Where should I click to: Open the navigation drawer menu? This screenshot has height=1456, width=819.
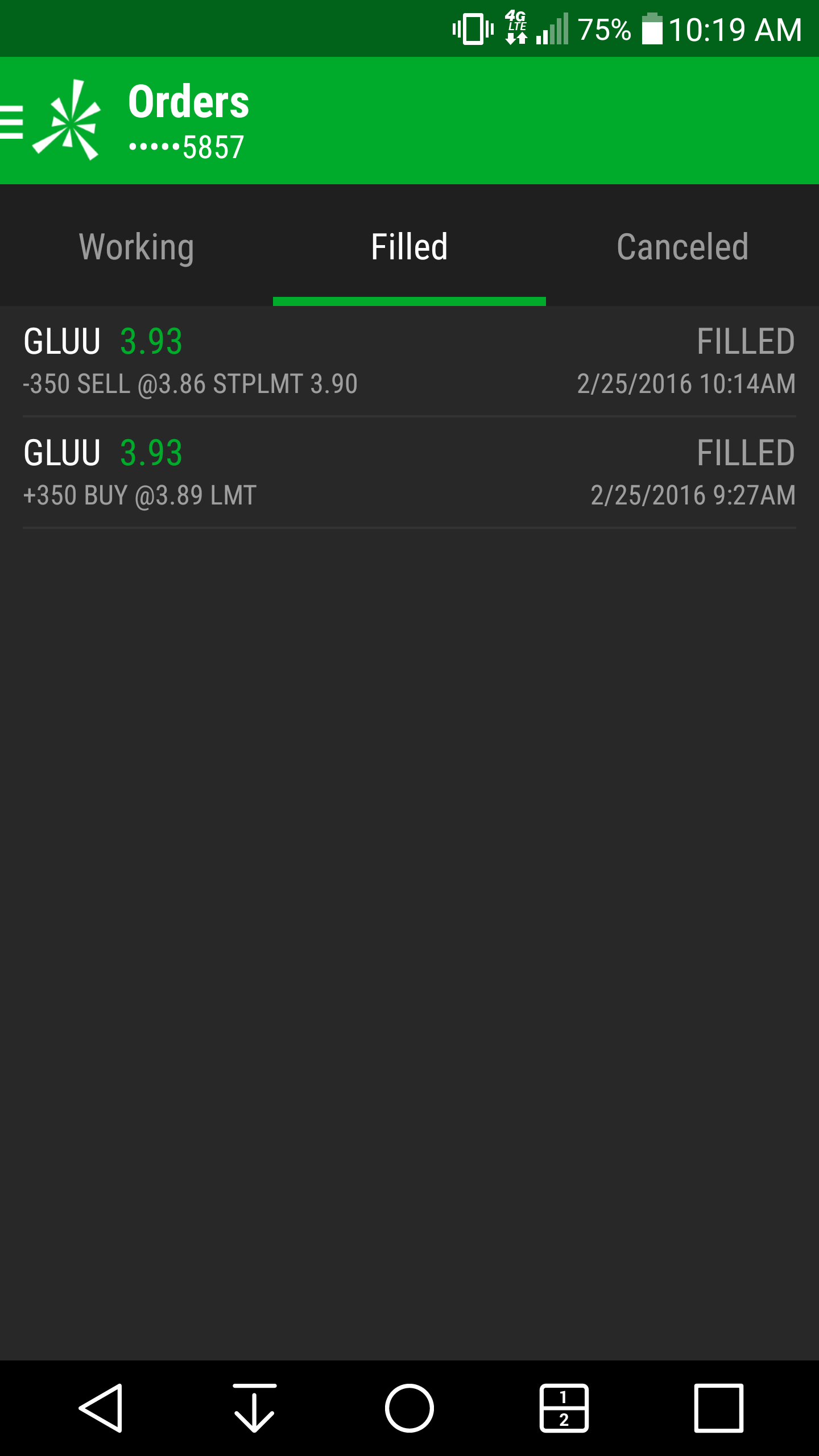click(x=13, y=121)
